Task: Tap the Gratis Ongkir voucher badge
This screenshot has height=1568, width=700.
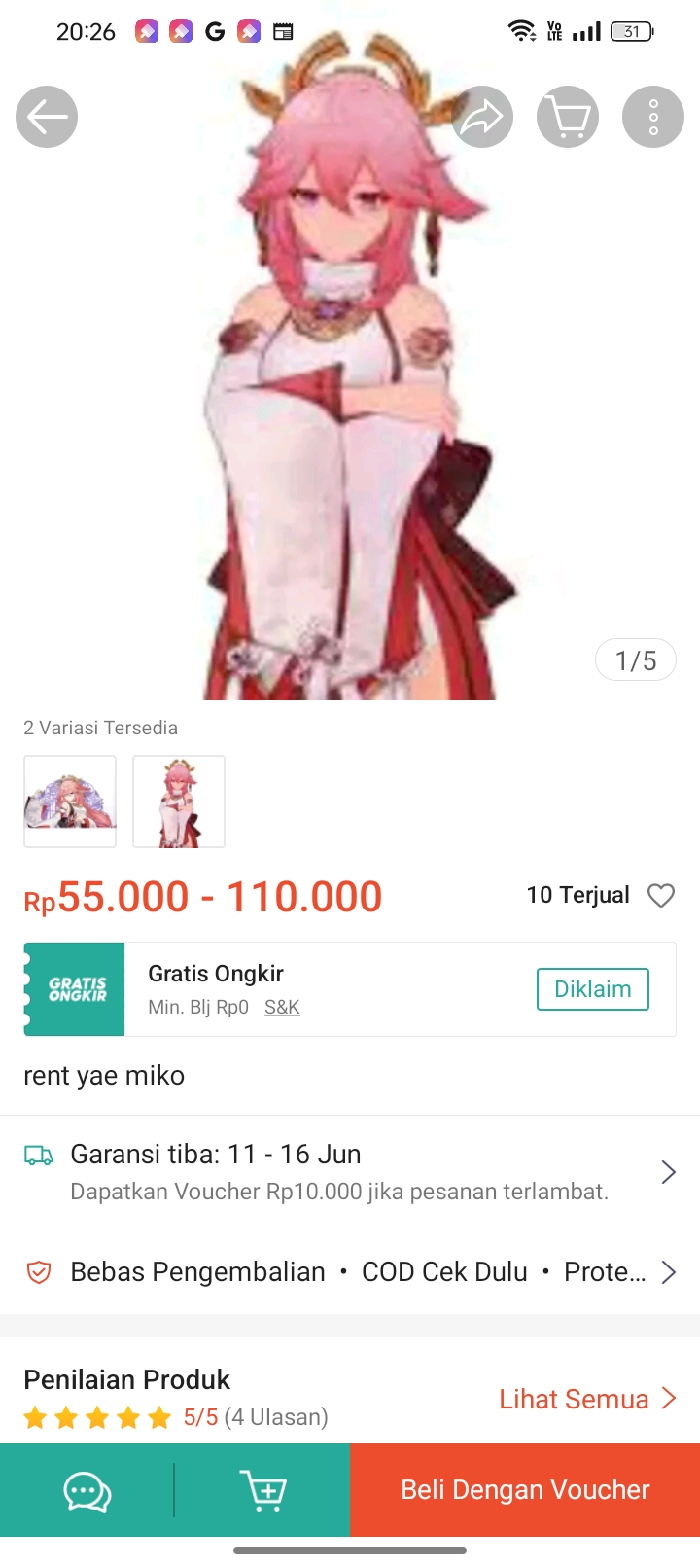Action: point(74,989)
